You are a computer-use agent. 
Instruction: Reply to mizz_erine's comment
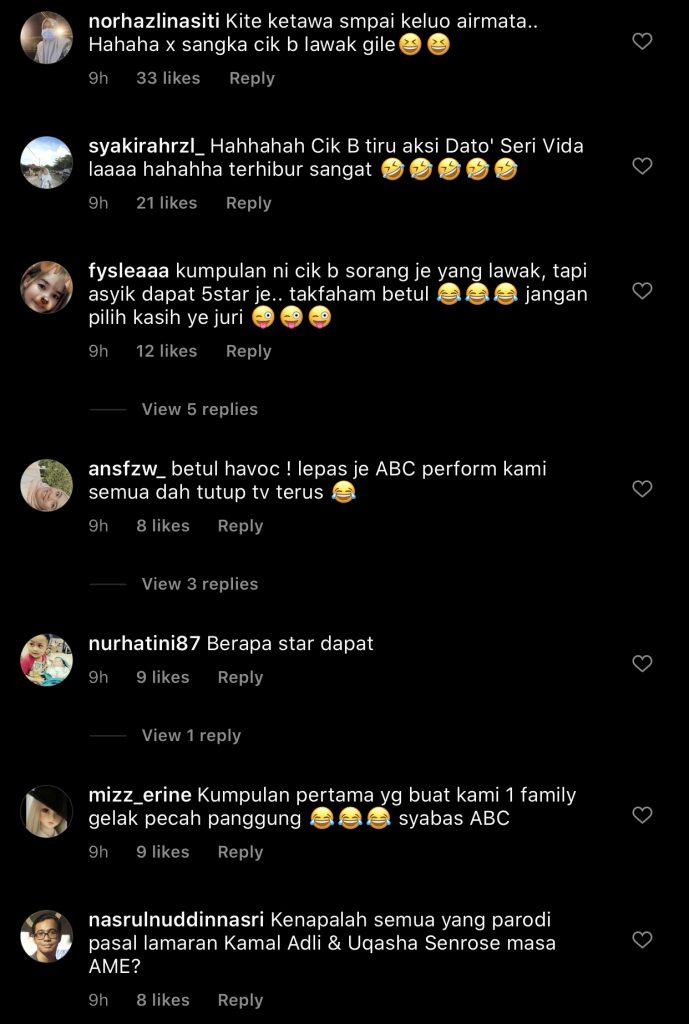(x=240, y=852)
